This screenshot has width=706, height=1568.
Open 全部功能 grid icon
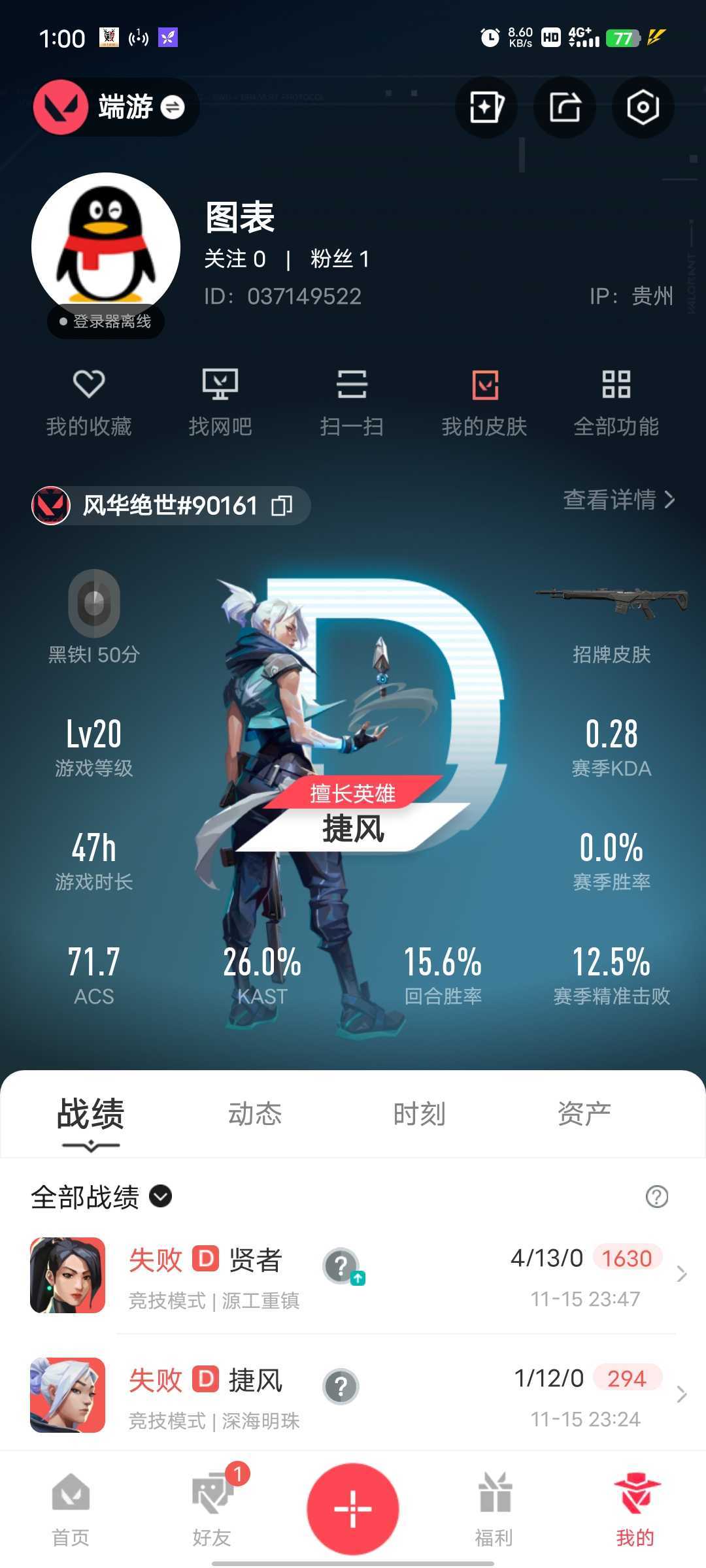click(617, 399)
